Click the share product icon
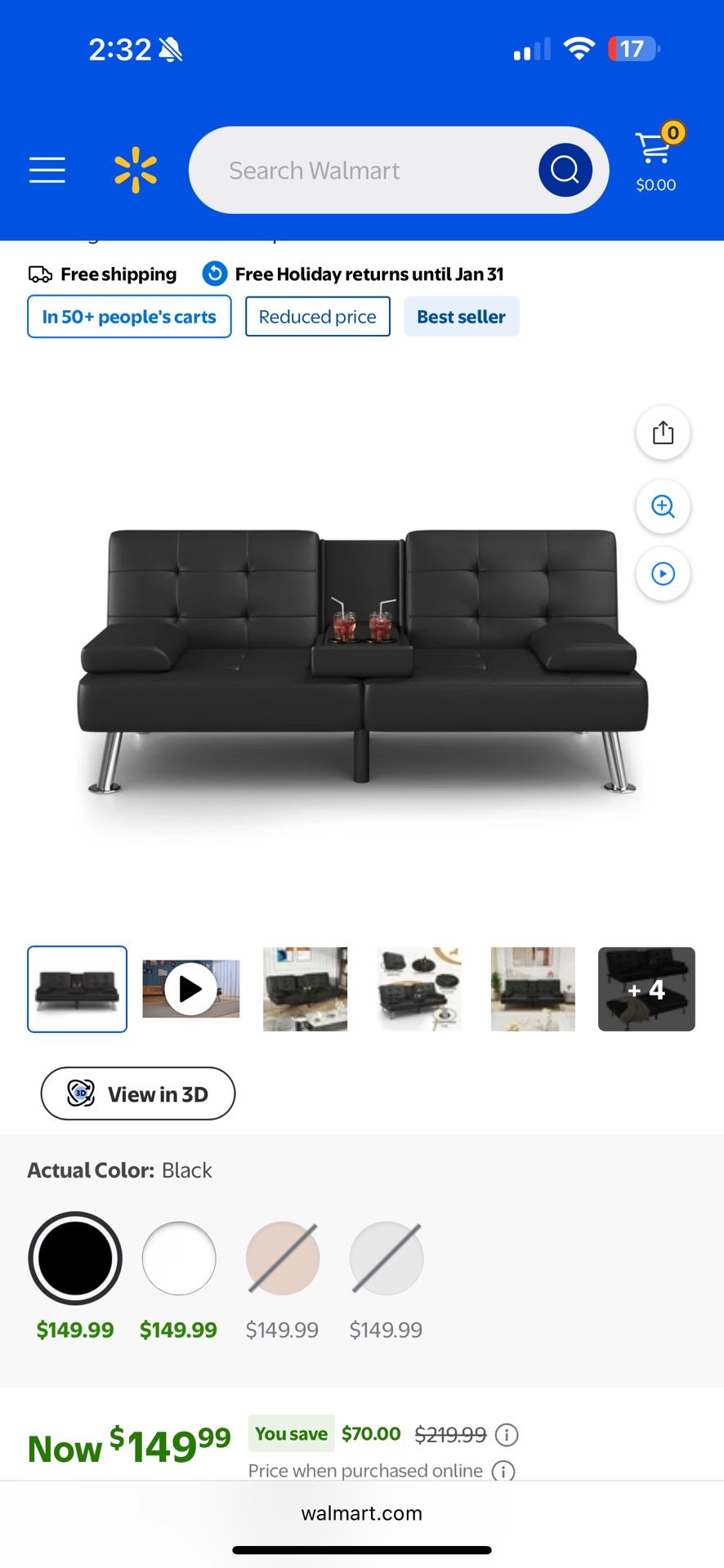724x1568 pixels. [x=663, y=433]
